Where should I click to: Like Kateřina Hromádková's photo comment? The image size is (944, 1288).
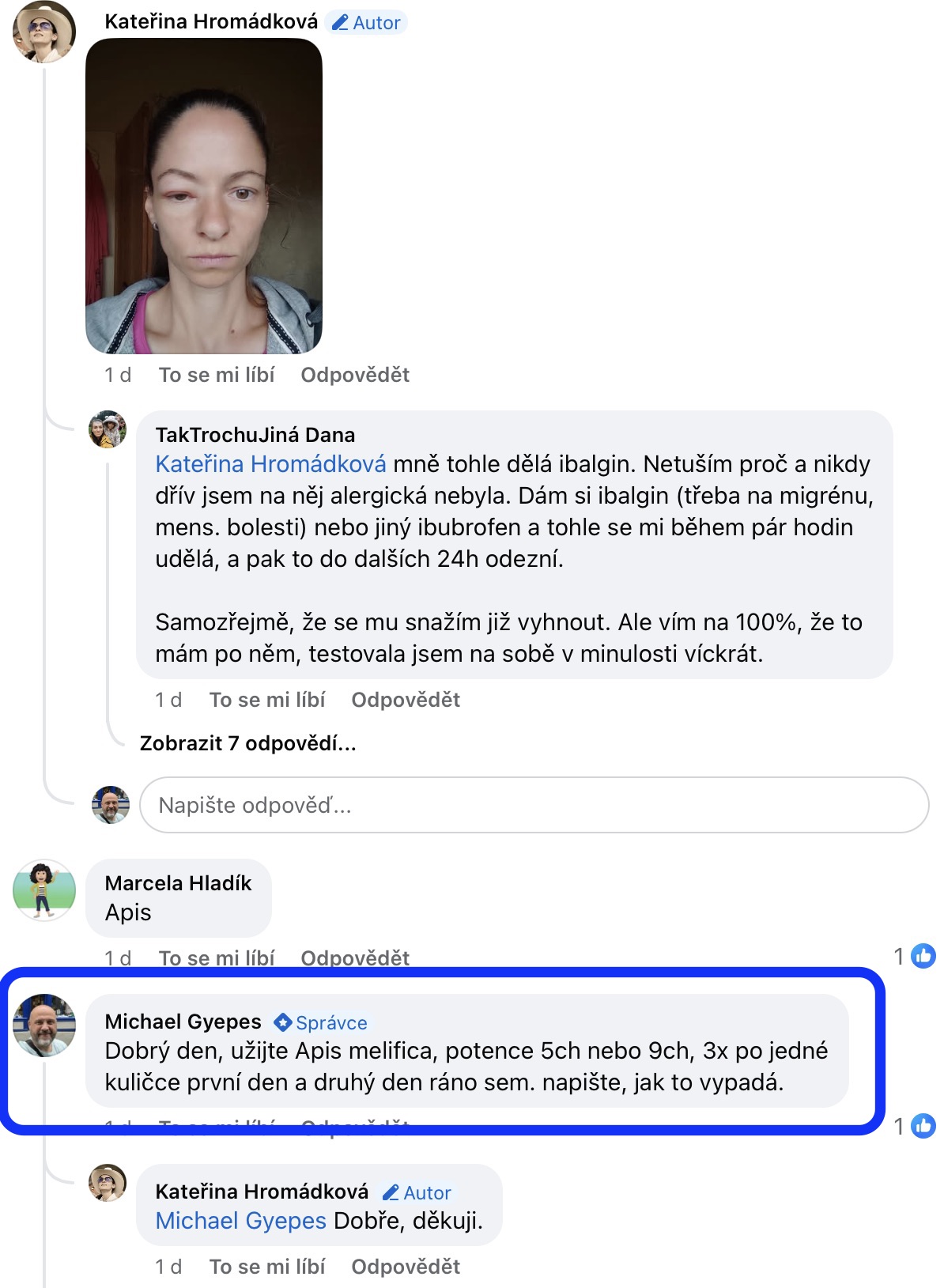[x=217, y=375]
